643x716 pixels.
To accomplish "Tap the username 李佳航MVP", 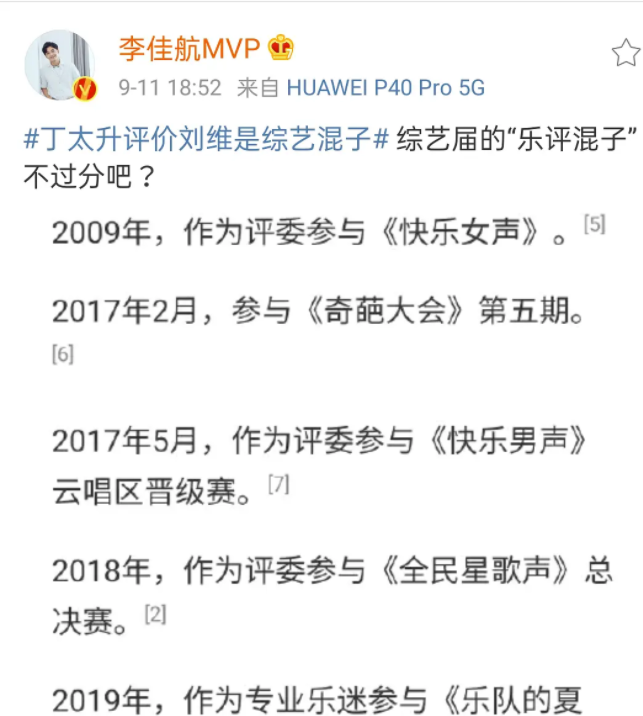I will coord(190,48).
